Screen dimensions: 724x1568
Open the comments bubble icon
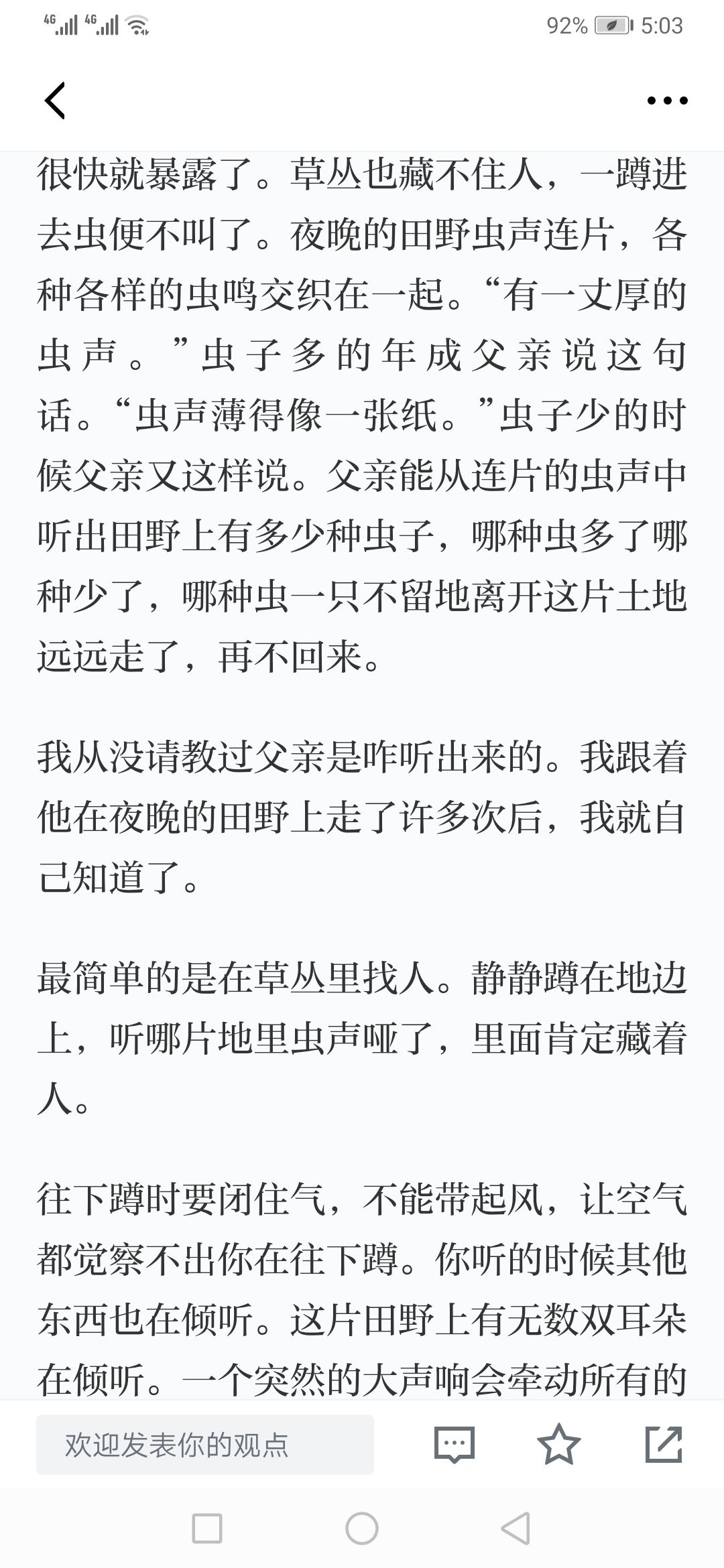pyautogui.click(x=455, y=1444)
